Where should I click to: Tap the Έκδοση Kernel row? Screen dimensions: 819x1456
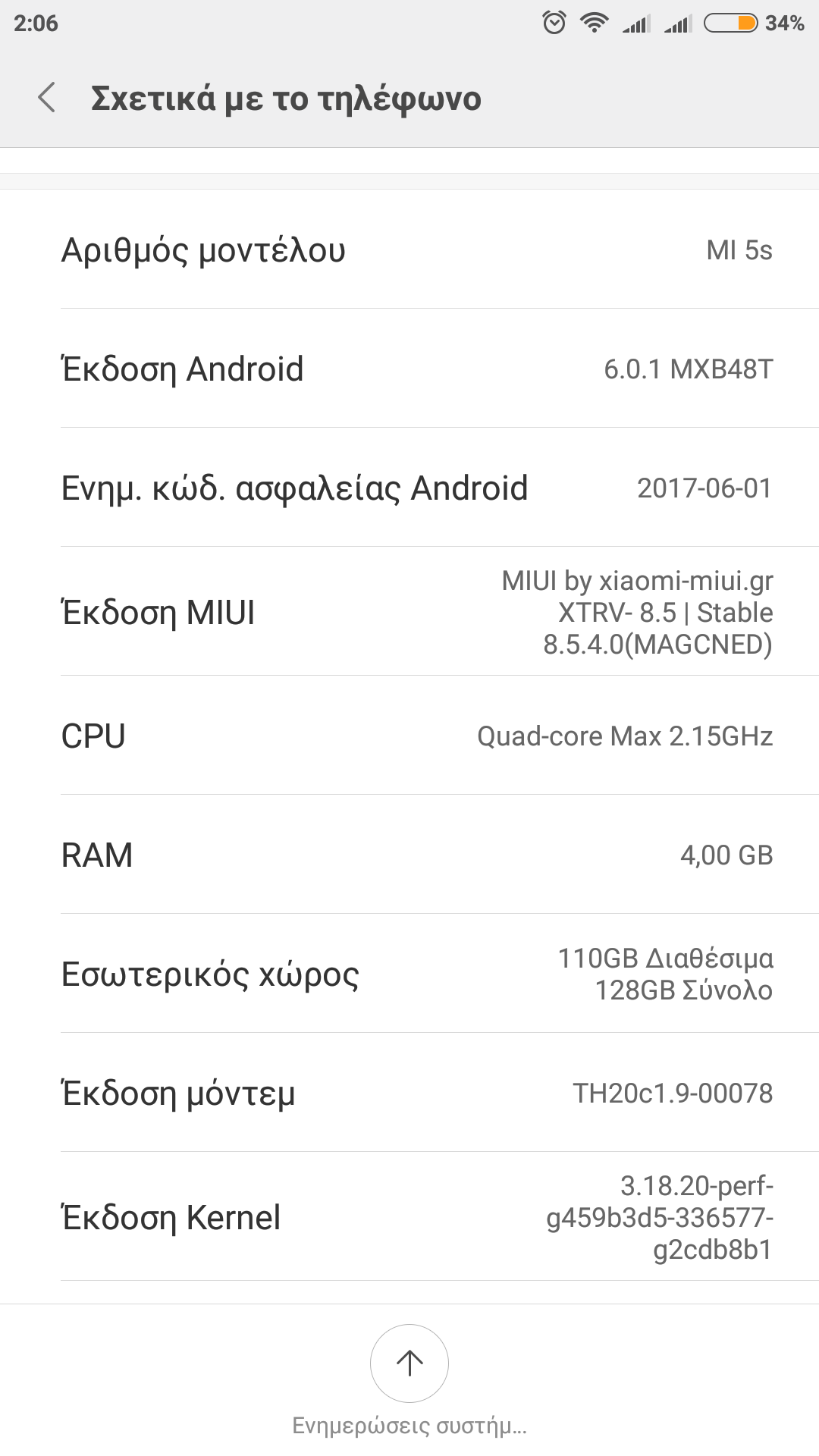click(409, 1217)
